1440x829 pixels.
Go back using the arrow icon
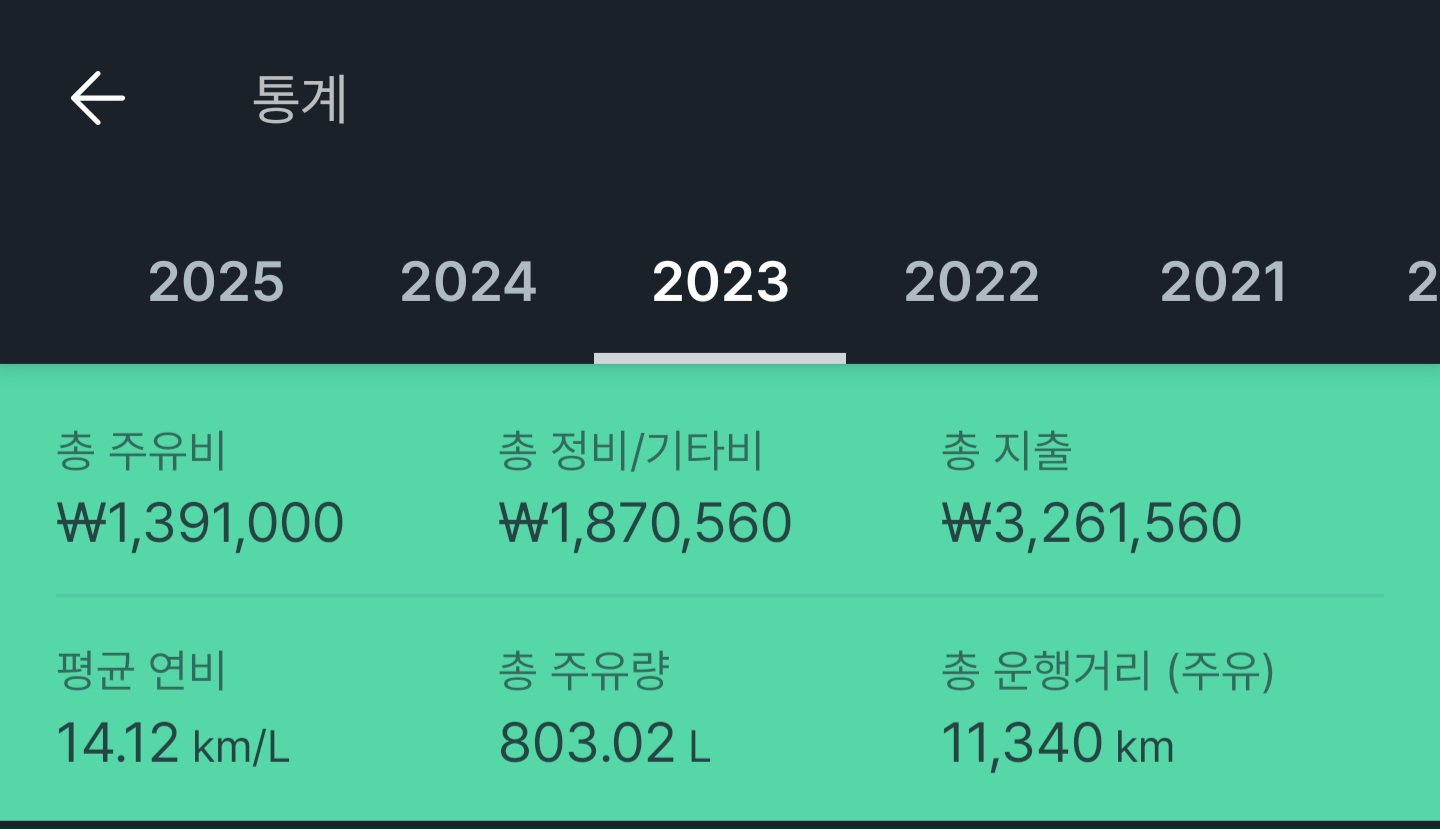98,98
